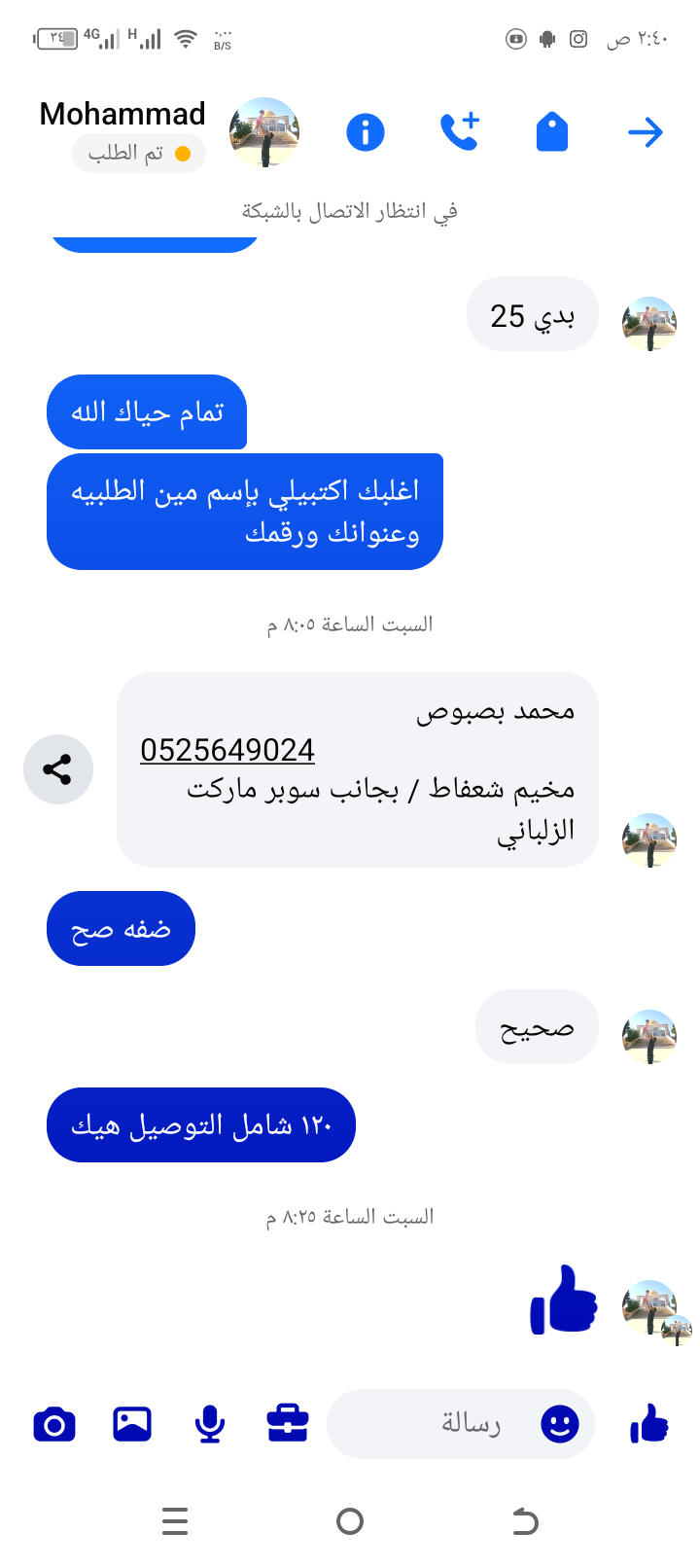Viewport: 700px width, 1568px height.
Task: Tap the تم الطلب order status chip
Action: coord(139,154)
